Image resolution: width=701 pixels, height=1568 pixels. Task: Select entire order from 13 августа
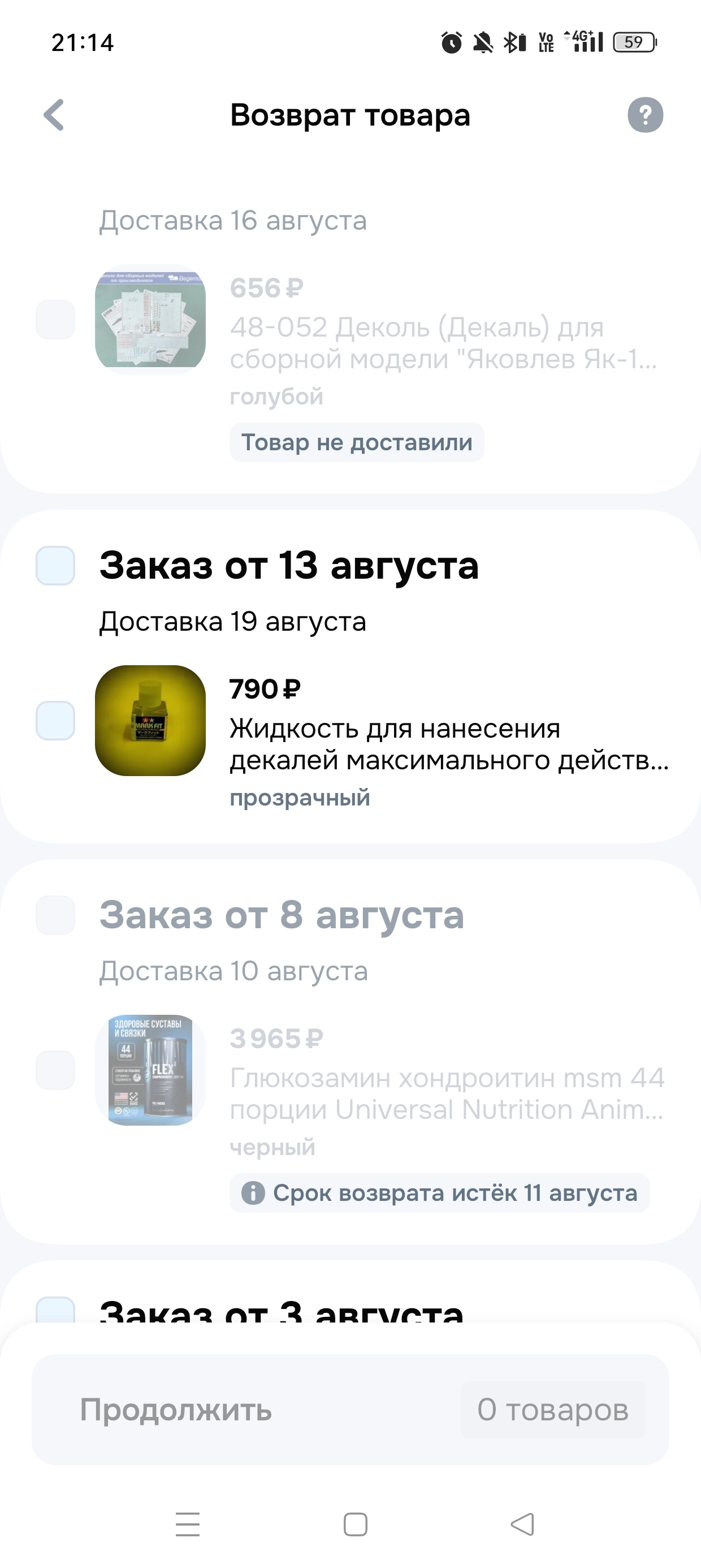tap(55, 566)
